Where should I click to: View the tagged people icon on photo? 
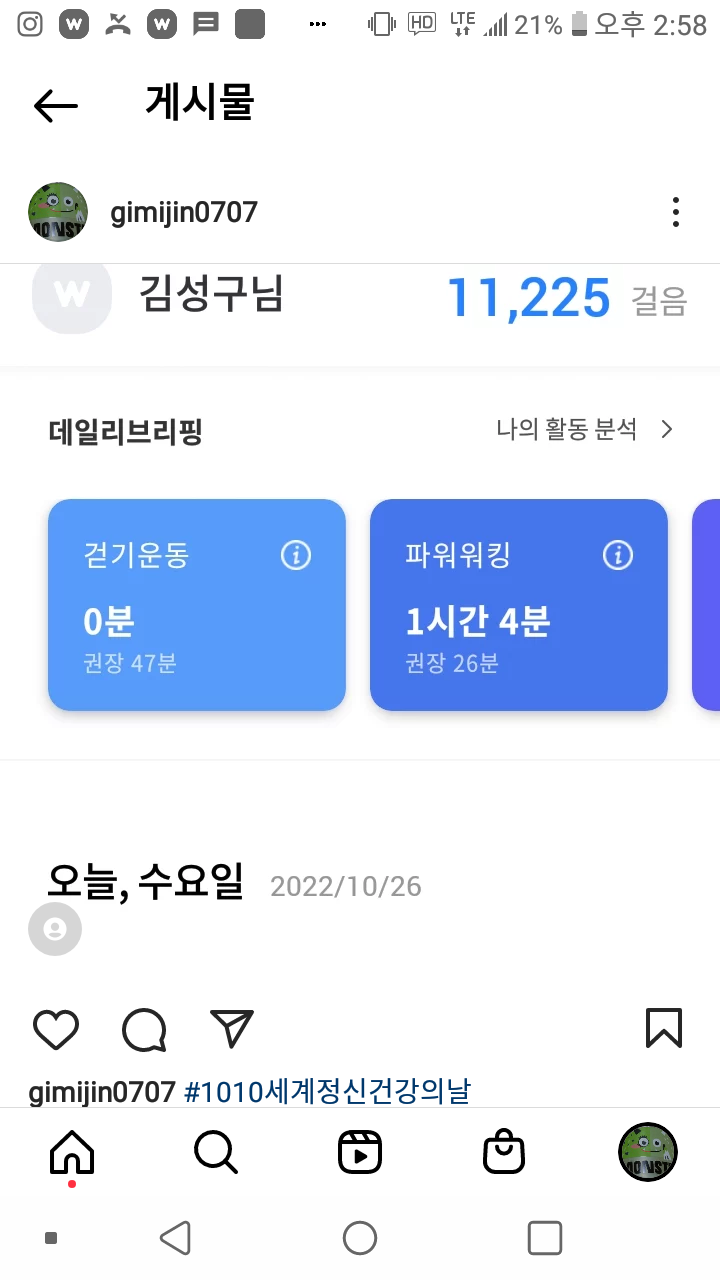(x=55, y=929)
